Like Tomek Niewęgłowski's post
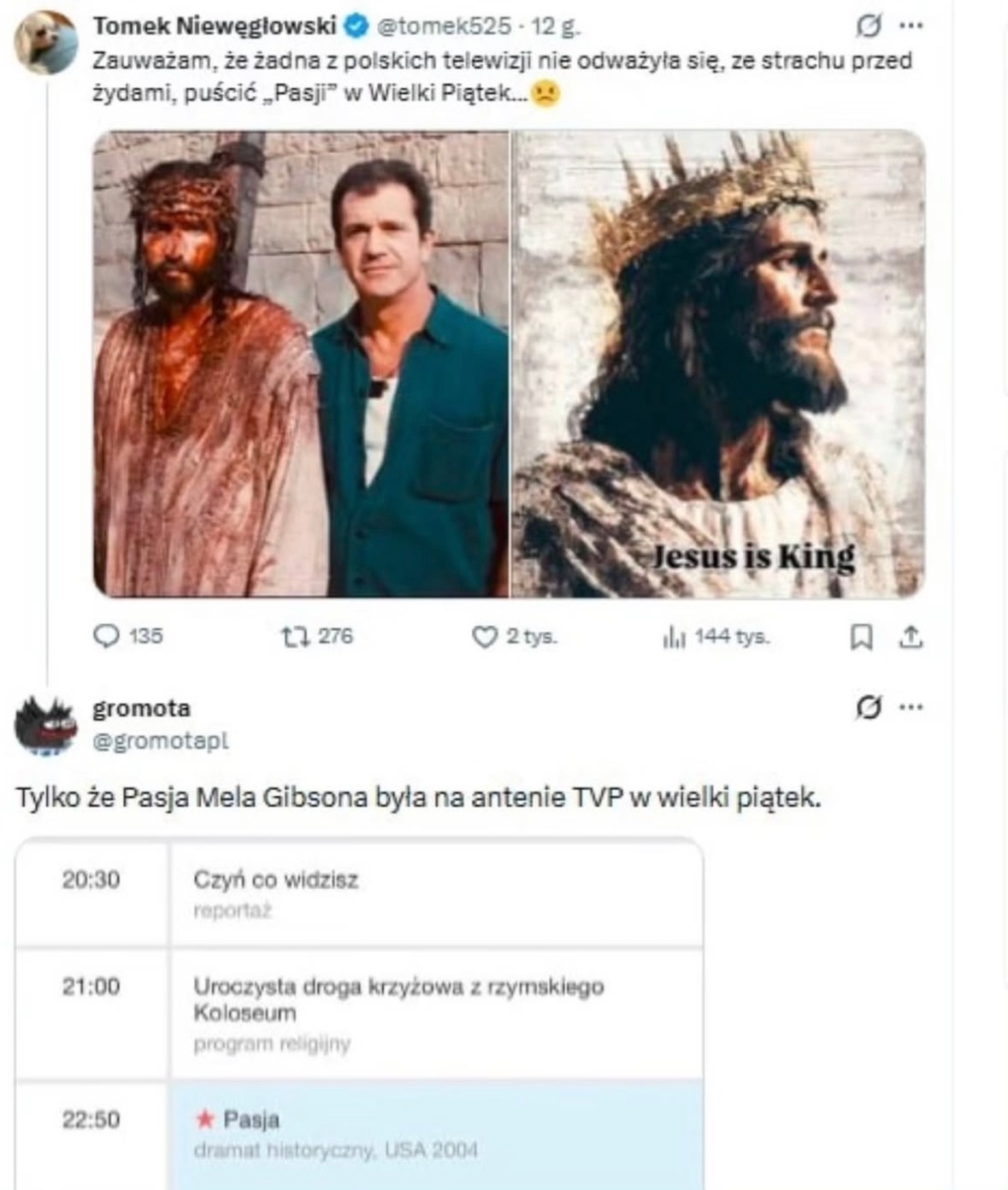 485,636
